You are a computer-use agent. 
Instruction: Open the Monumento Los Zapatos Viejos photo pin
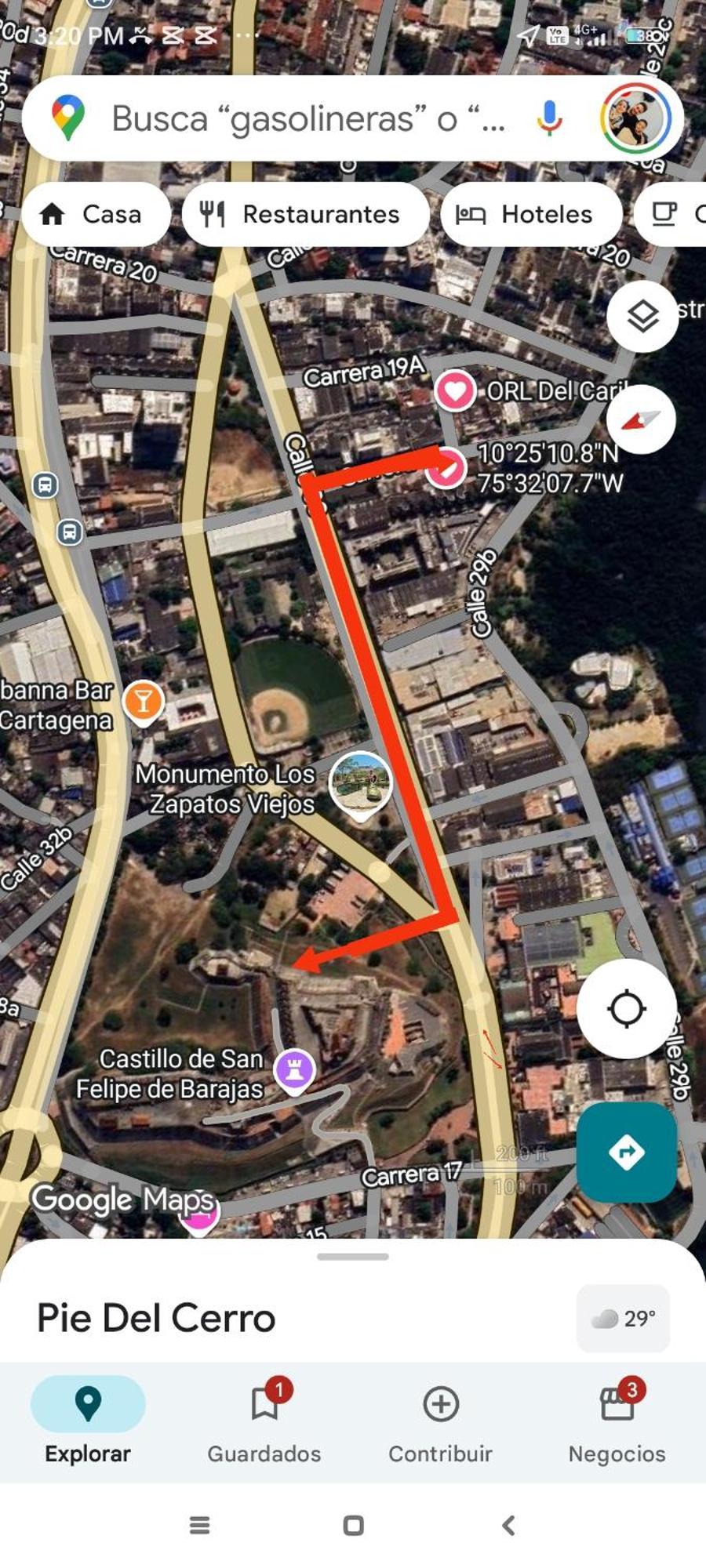(x=360, y=783)
